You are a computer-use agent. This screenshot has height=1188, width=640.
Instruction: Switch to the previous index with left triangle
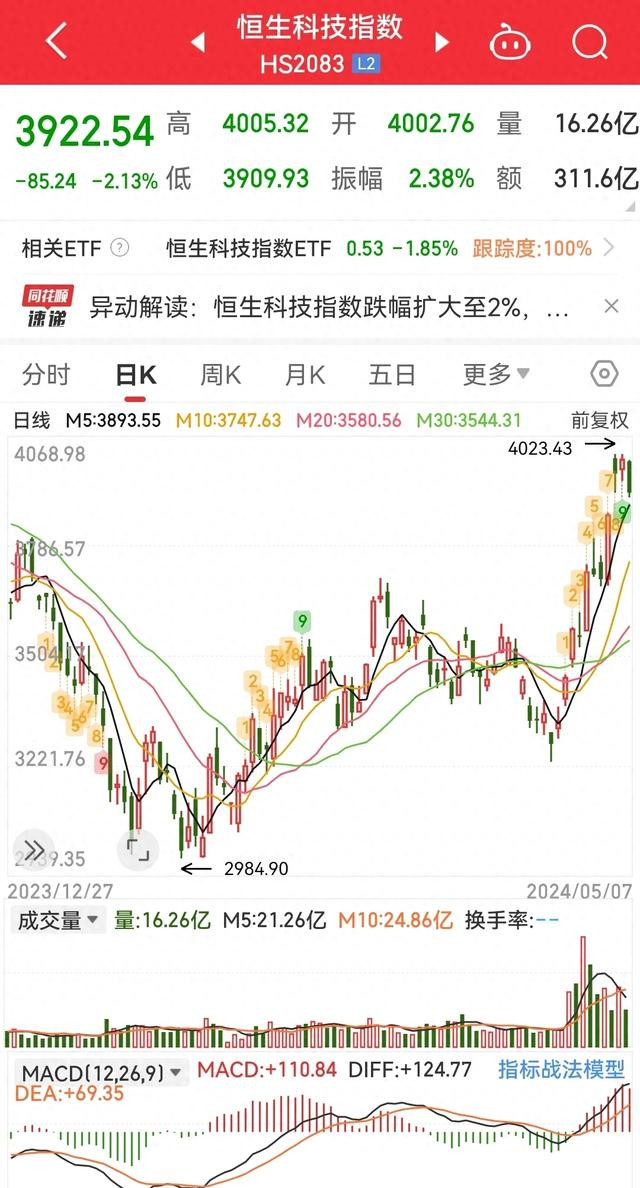(x=198, y=42)
